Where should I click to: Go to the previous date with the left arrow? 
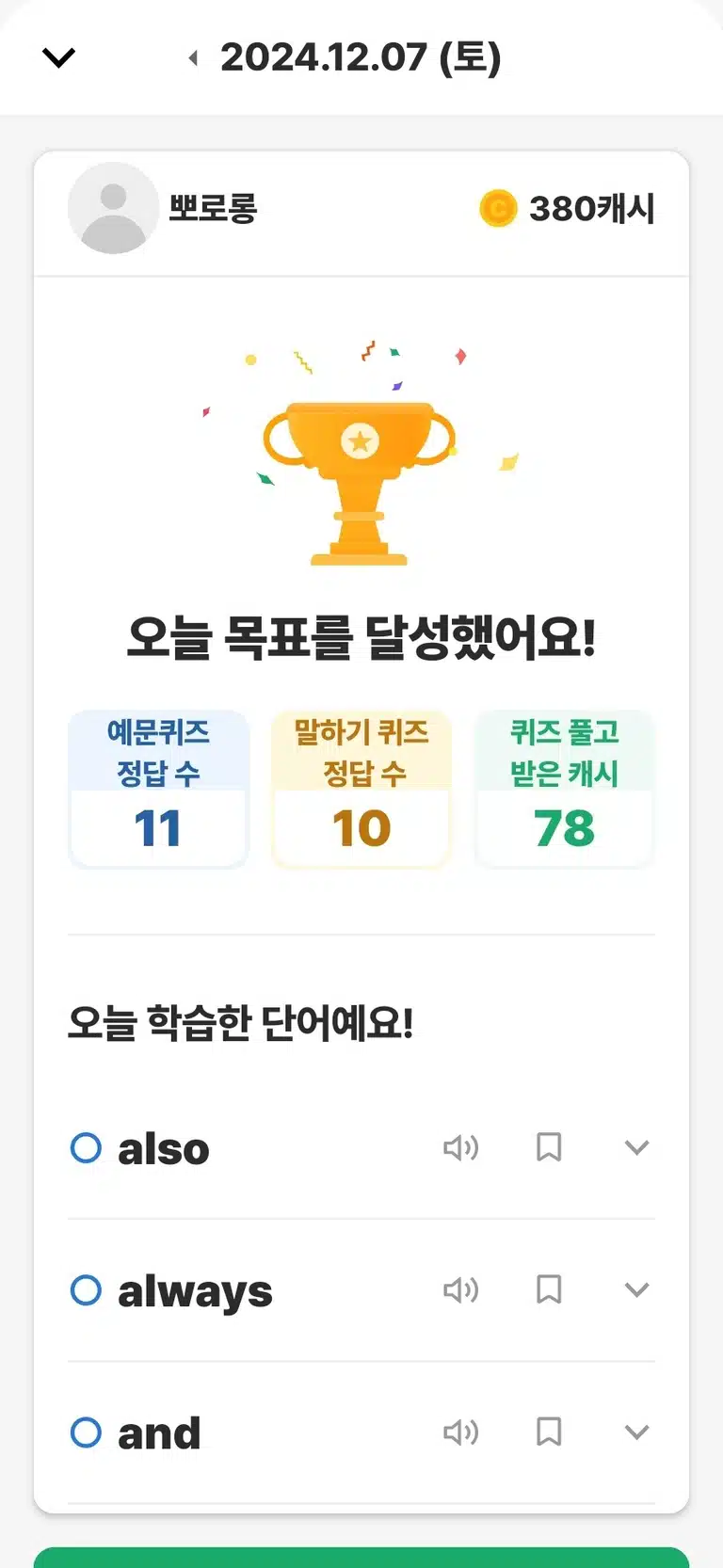[193, 58]
